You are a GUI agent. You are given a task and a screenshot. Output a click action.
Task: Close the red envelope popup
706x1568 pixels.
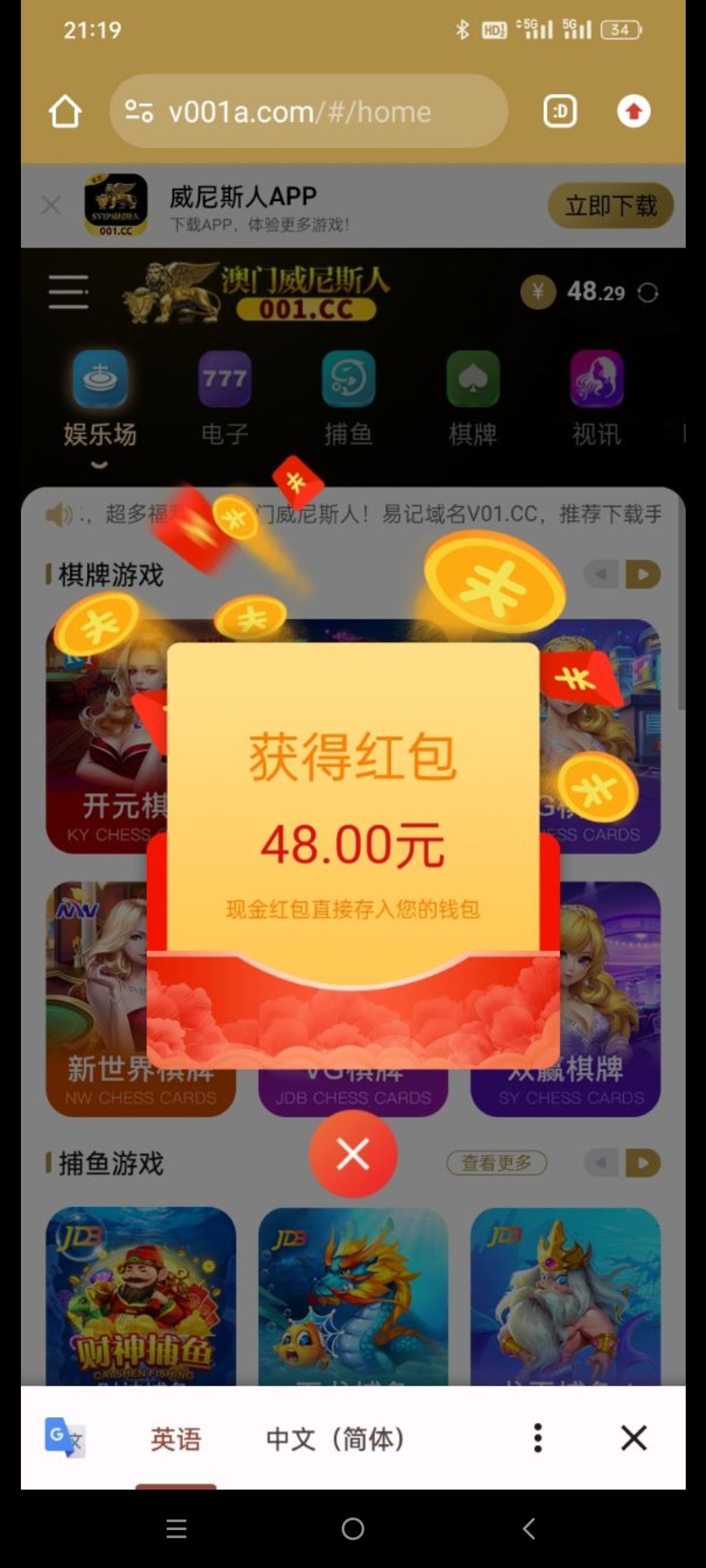tap(353, 1154)
